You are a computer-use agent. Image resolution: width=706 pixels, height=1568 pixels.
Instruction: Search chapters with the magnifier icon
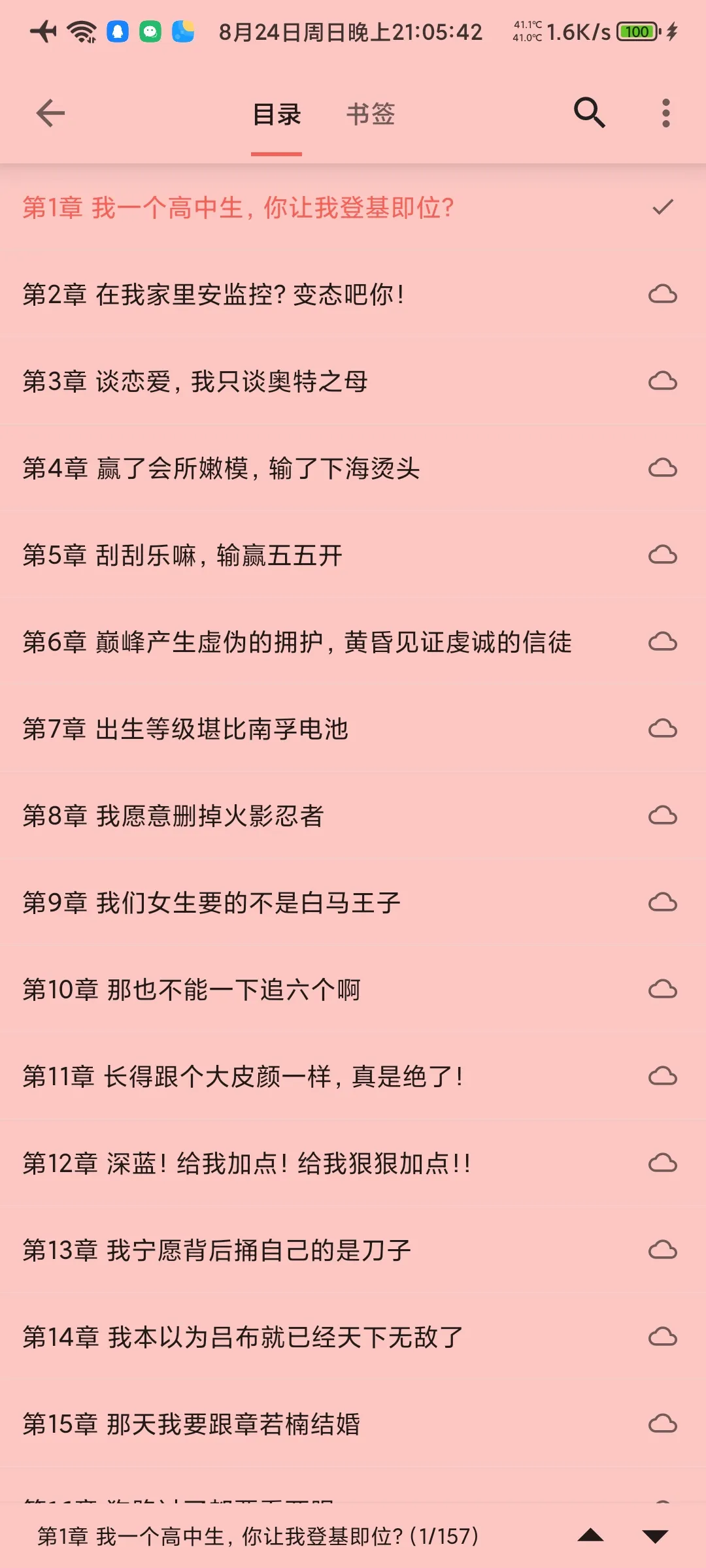point(589,113)
